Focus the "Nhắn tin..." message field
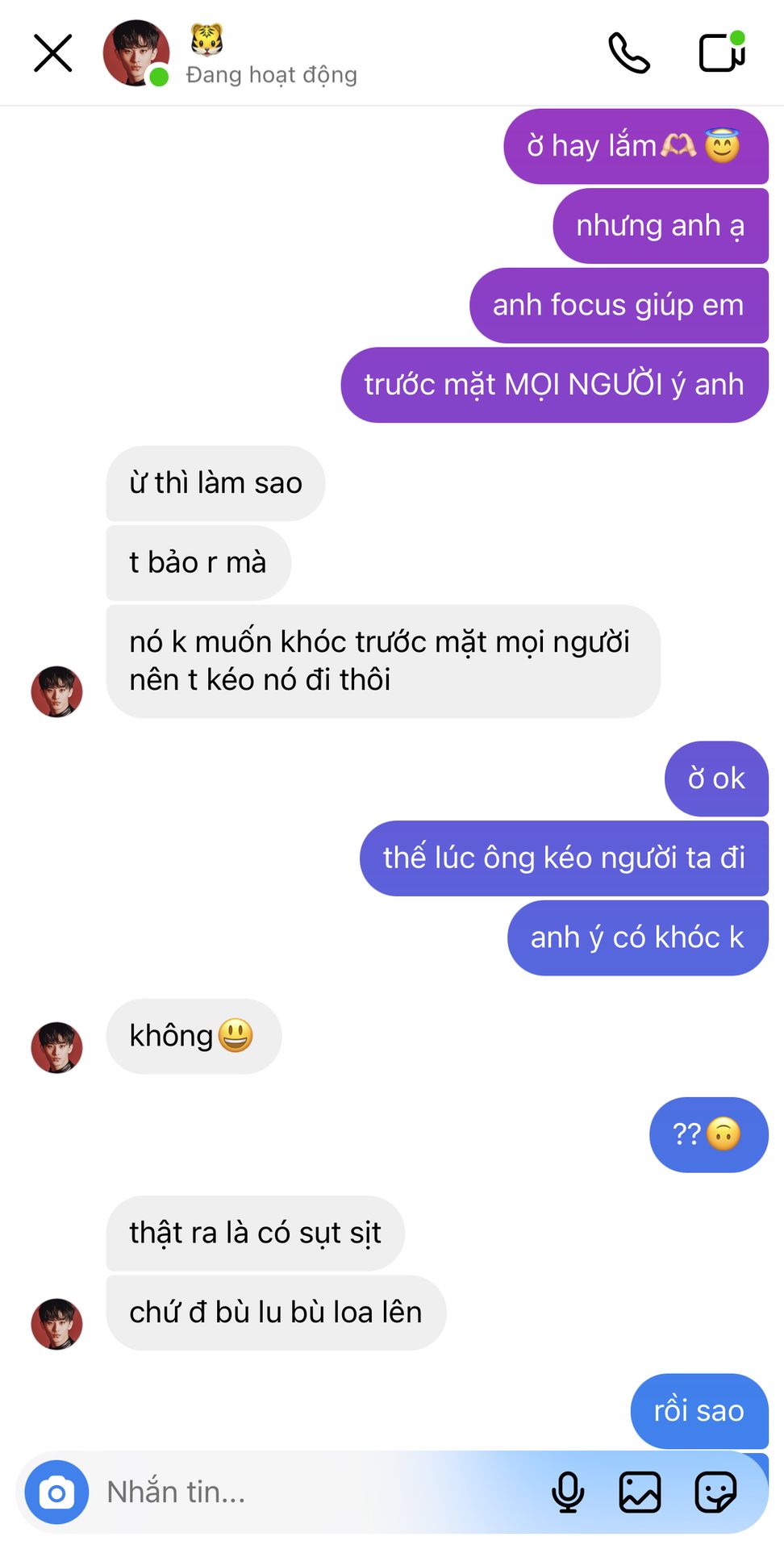 tap(315, 1493)
